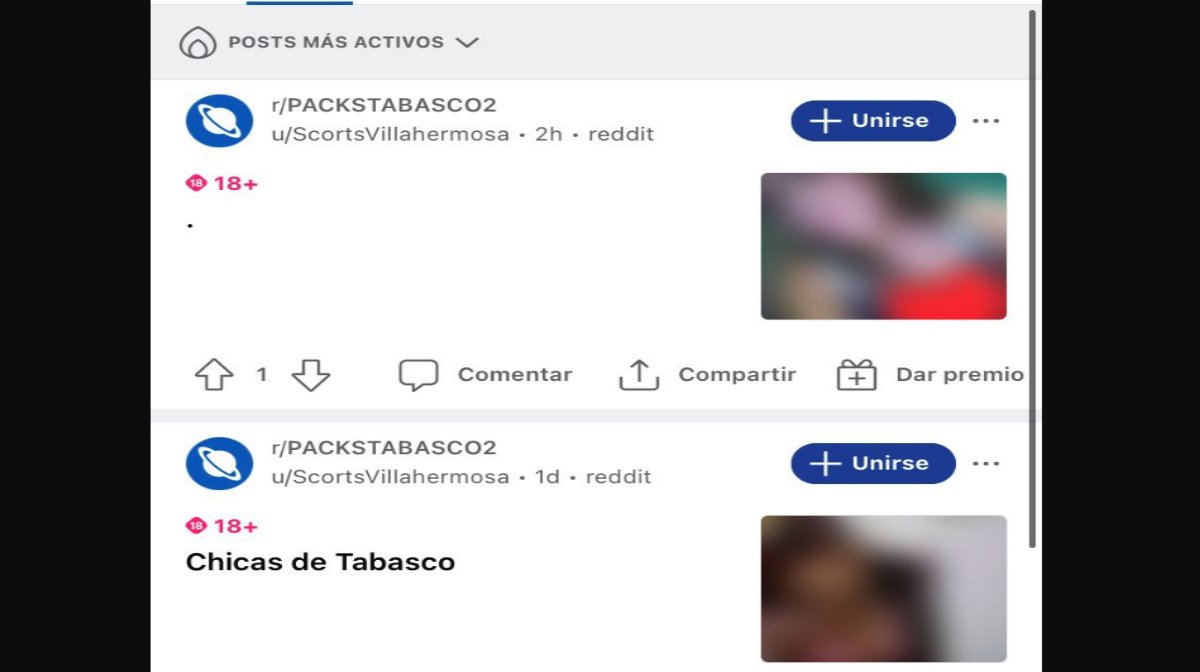Join r/PACKSTABASCO2 from the 2h post
The width and height of the screenshot is (1200, 672).
872,121
